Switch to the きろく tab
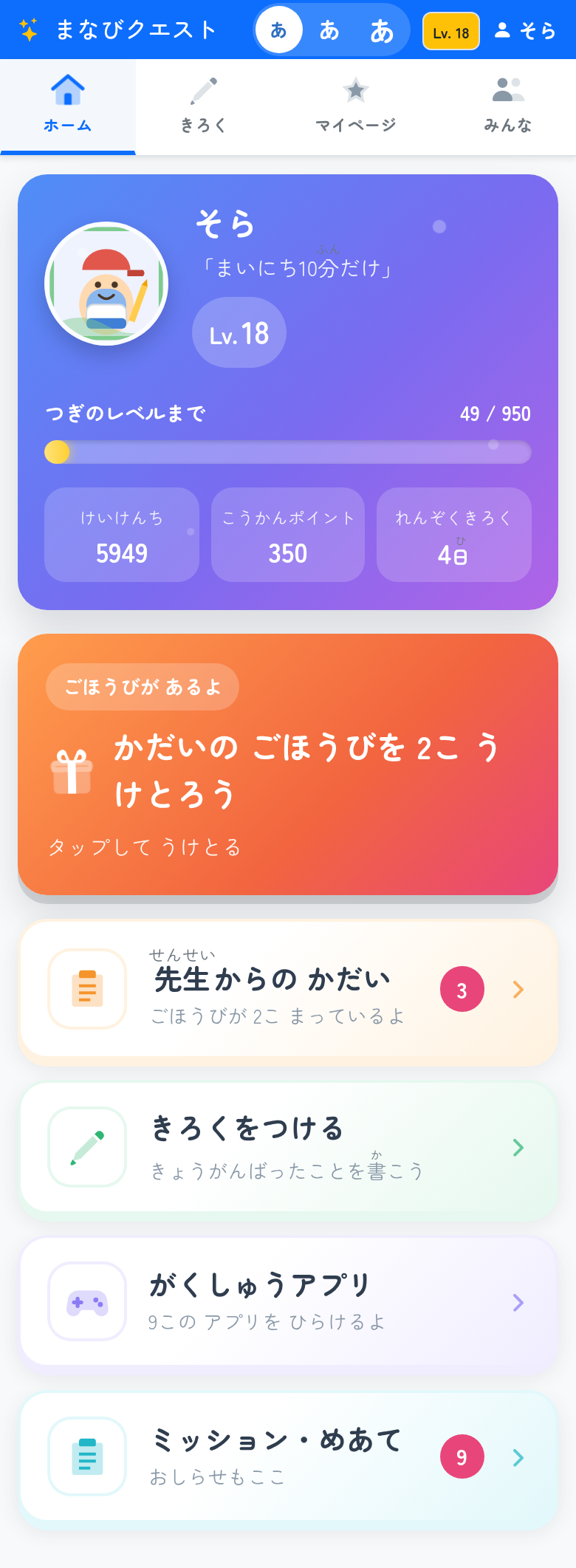 tap(204, 106)
